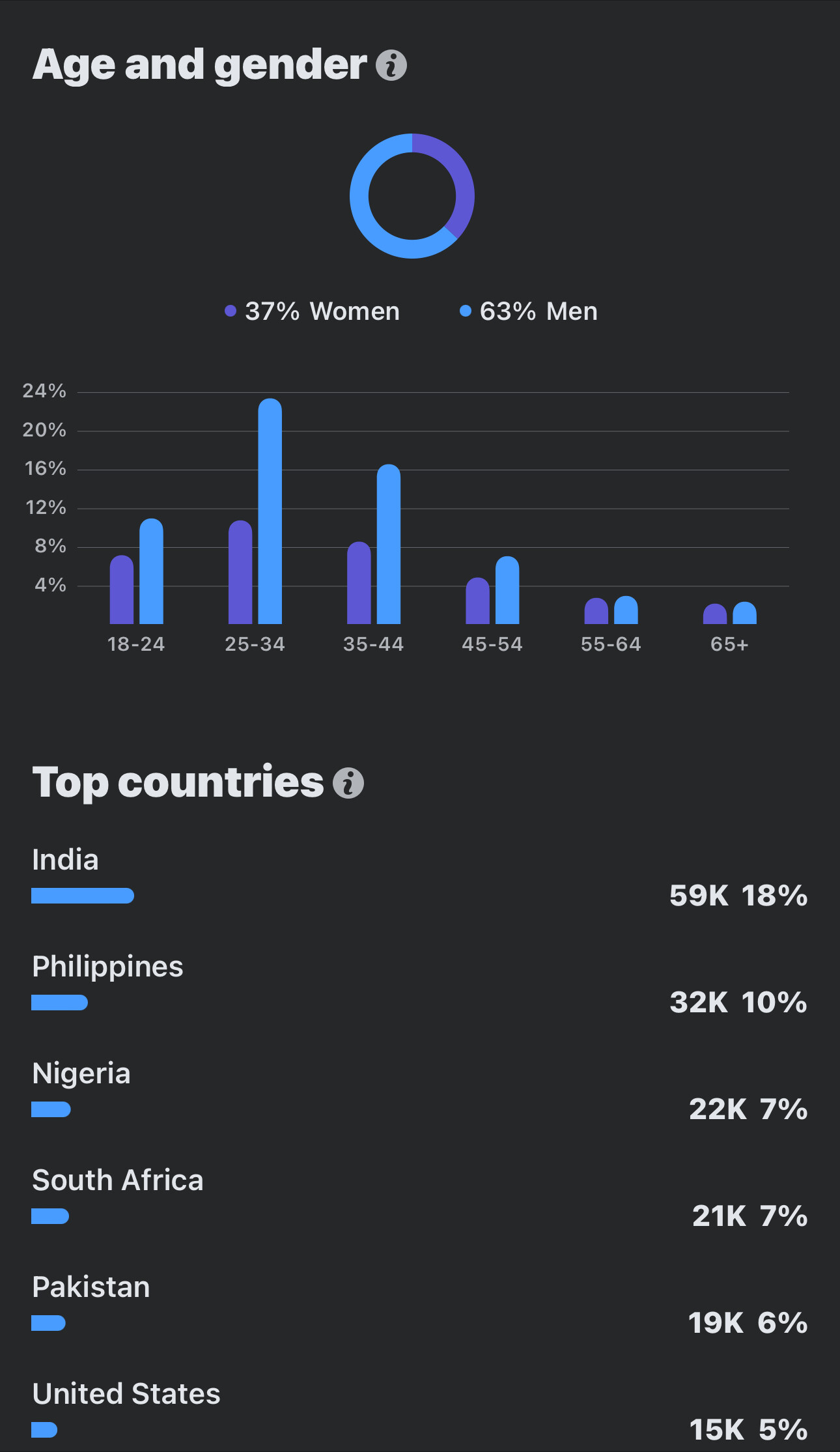840x1452 pixels.
Task: Show info for Top countries
Action: click(x=348, y=782)
